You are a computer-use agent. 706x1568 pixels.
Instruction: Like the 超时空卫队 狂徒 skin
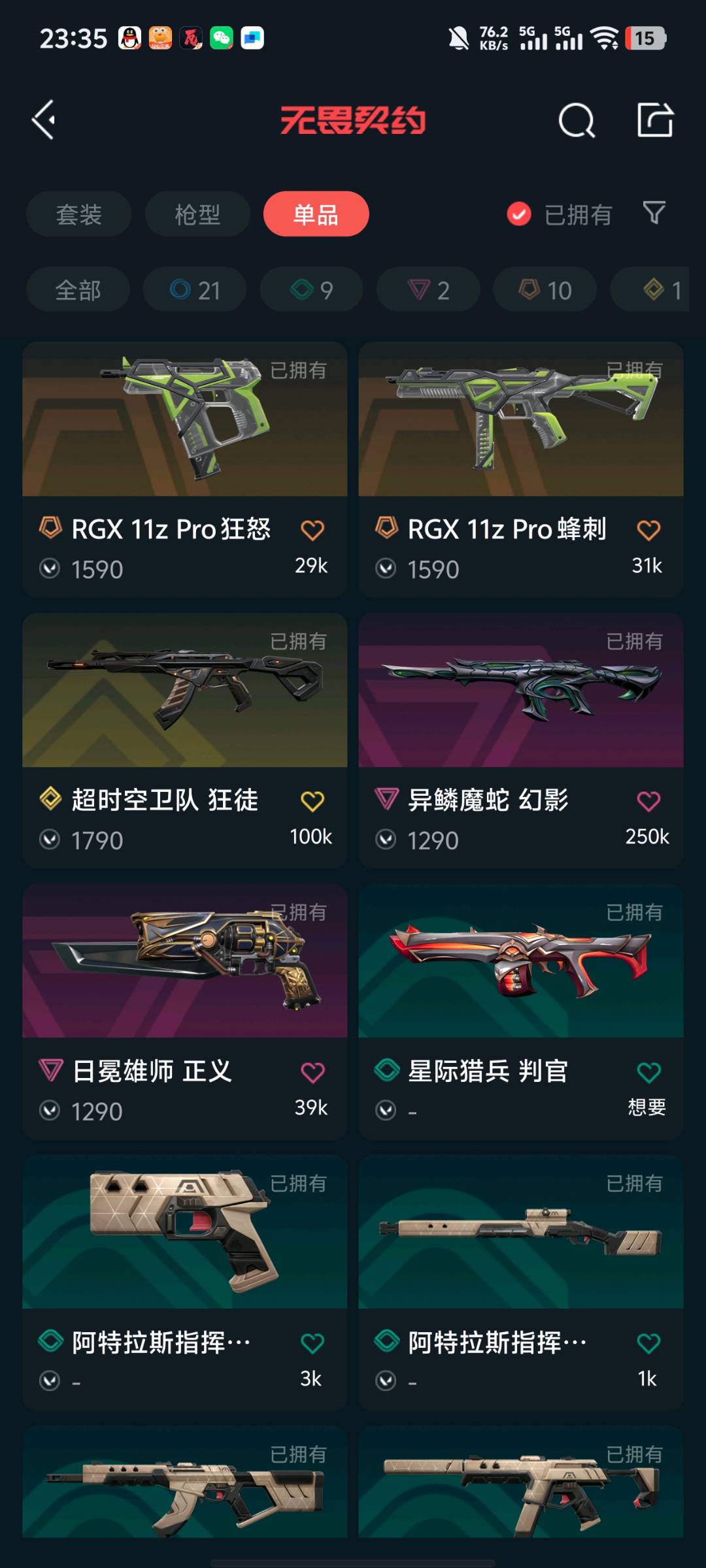(x=312, y=802)
